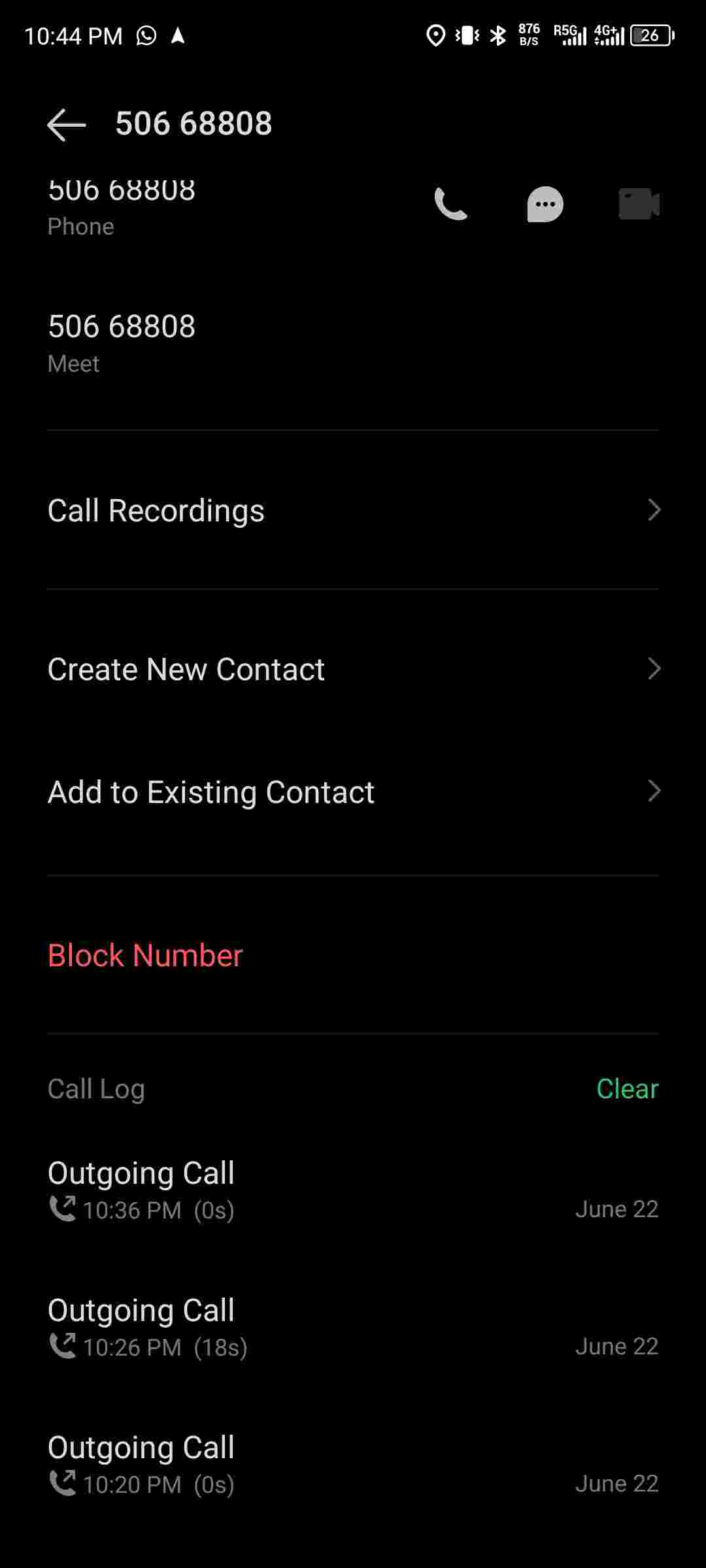
Task: Send a message to this number
Action: pos(545,204)
